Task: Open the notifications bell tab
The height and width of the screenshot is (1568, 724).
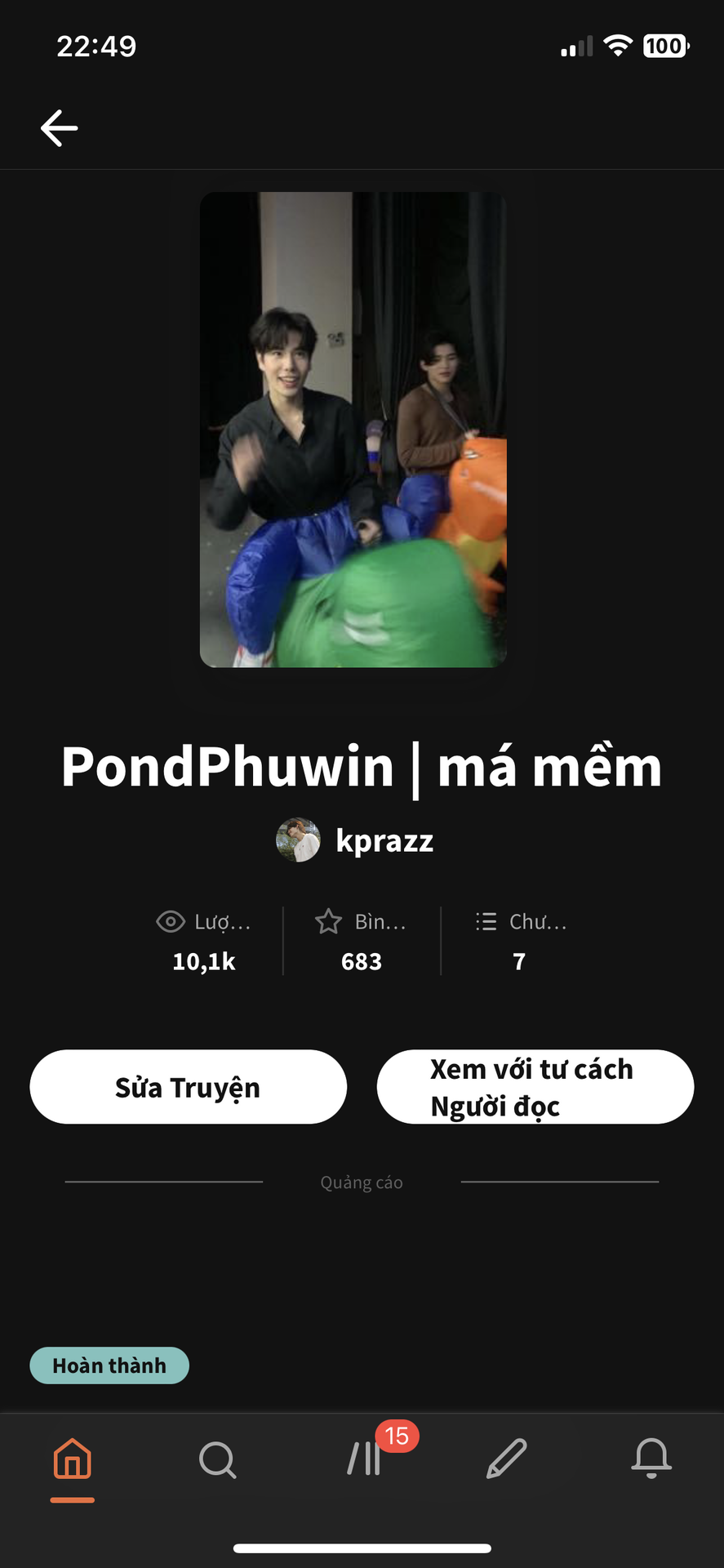Action: [x=651, y=1459]
